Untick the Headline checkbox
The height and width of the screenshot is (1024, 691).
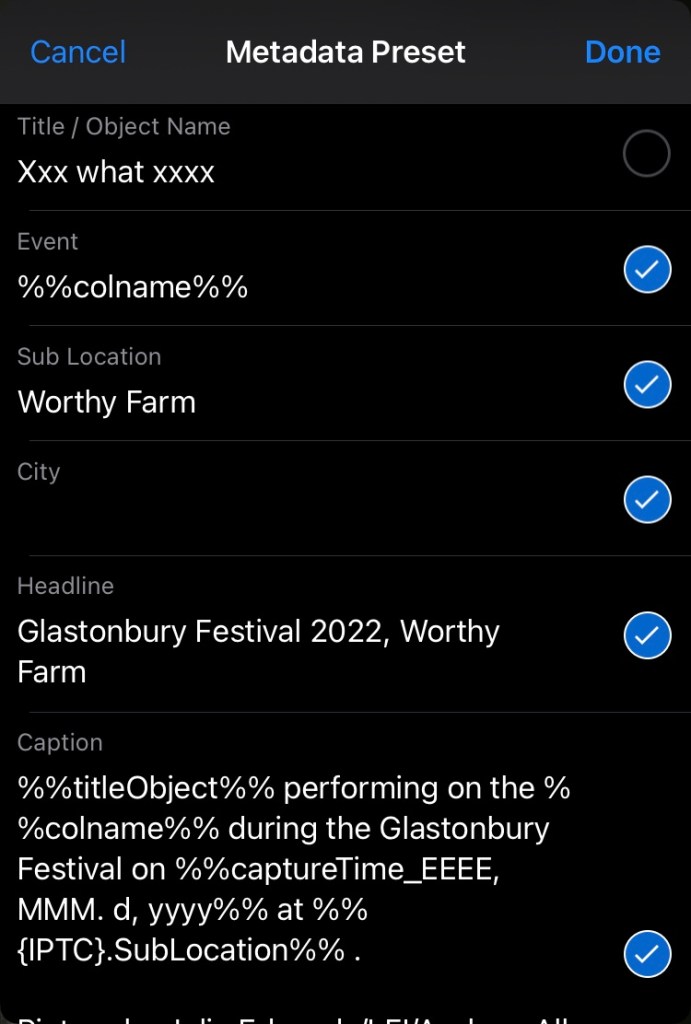point(647,634)
